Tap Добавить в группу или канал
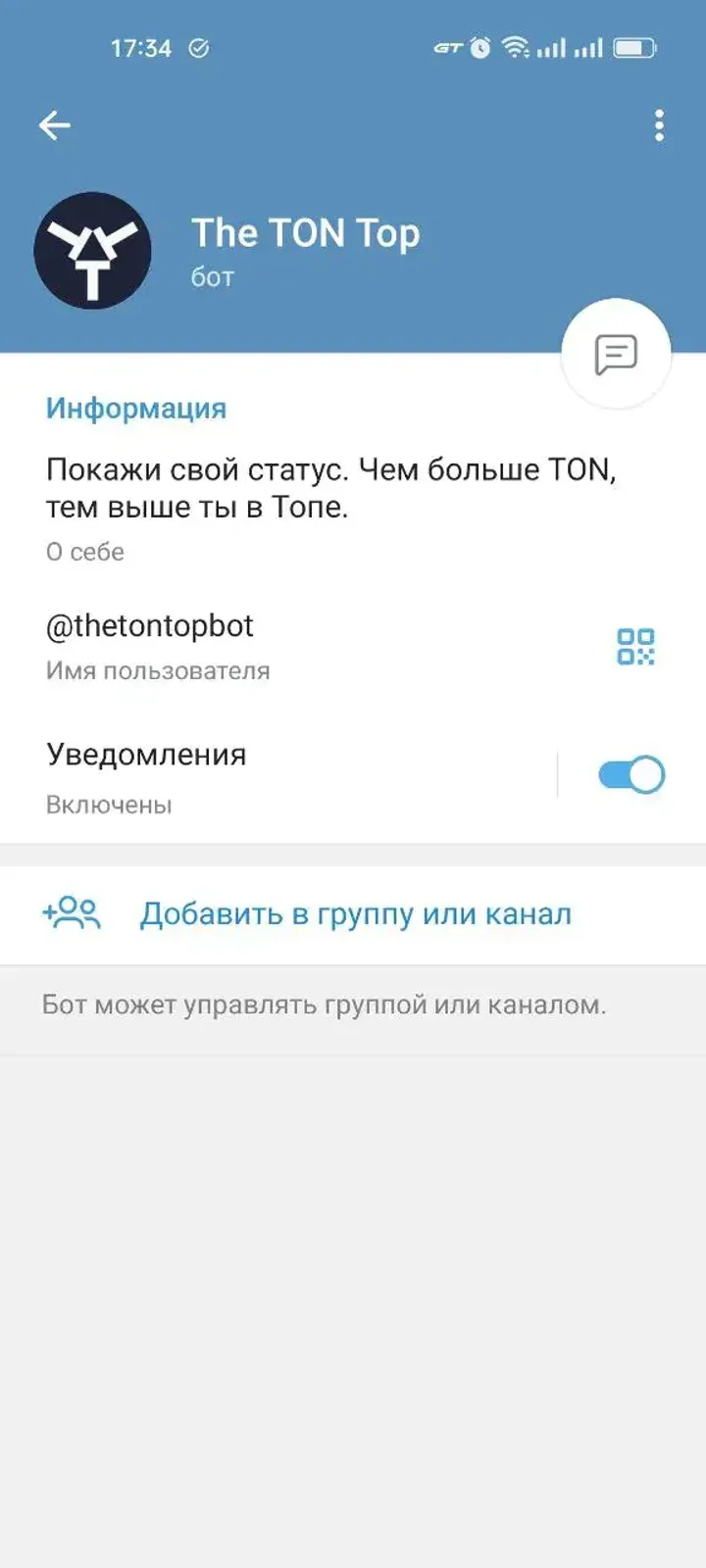Image resolution: width=706 pixels, height=1568 pixels. tap(355, 912)
